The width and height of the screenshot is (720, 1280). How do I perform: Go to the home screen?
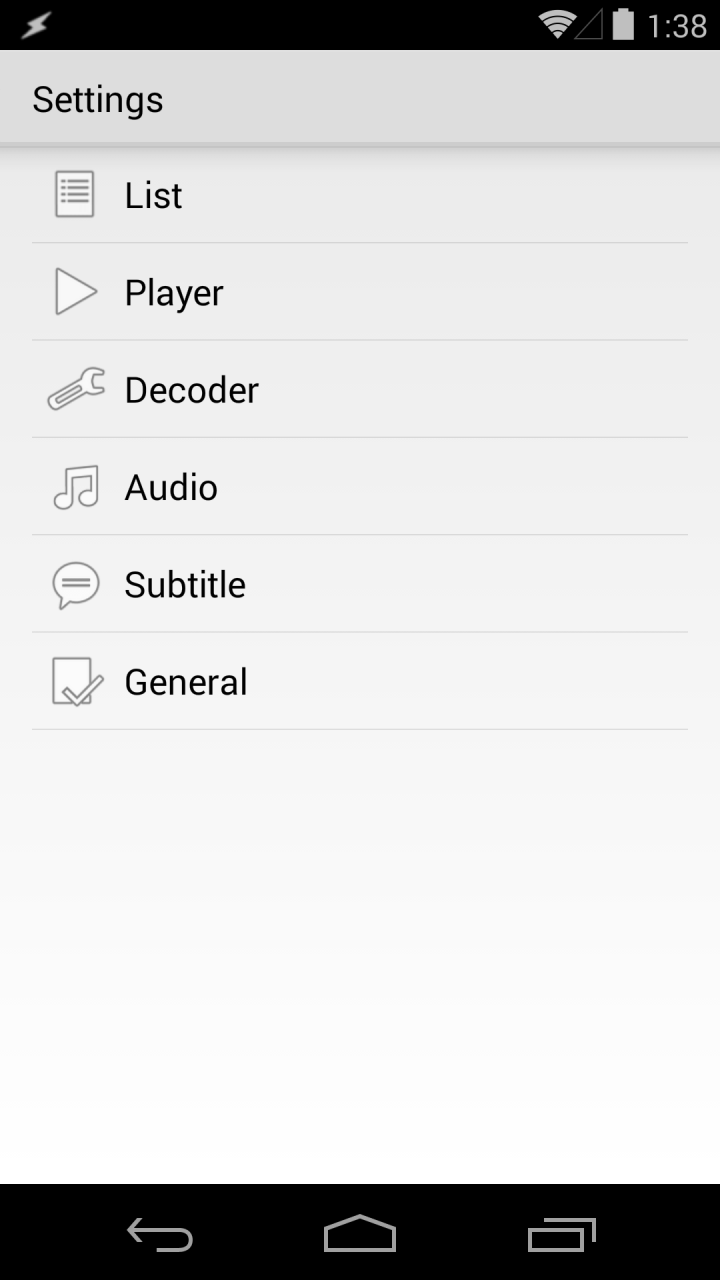point(360,1234)
